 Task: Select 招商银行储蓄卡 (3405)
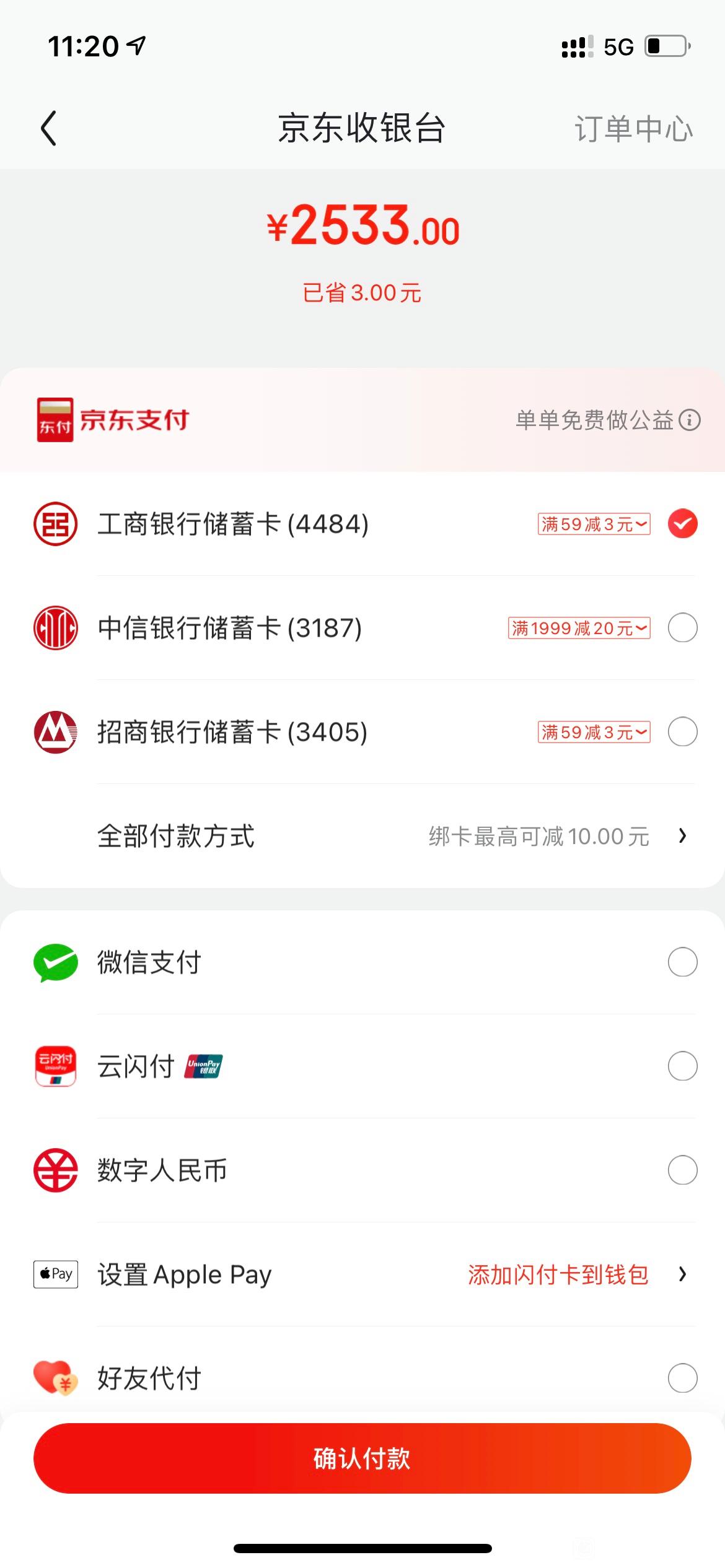click(x=362, y=732)
